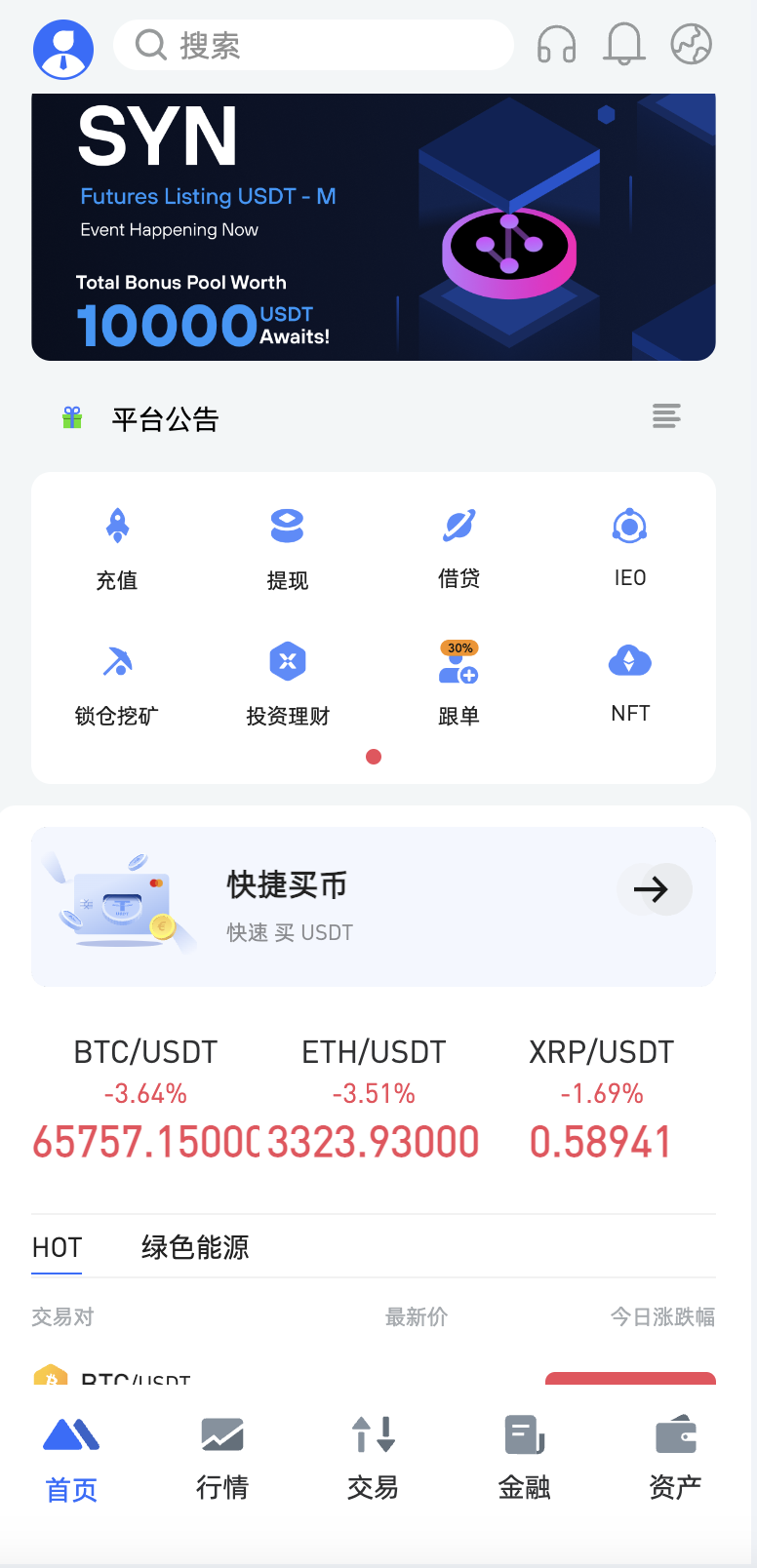Screen dimensions: 757x1568
Task: Open customer service headset icon
Action: coord(557,44)
